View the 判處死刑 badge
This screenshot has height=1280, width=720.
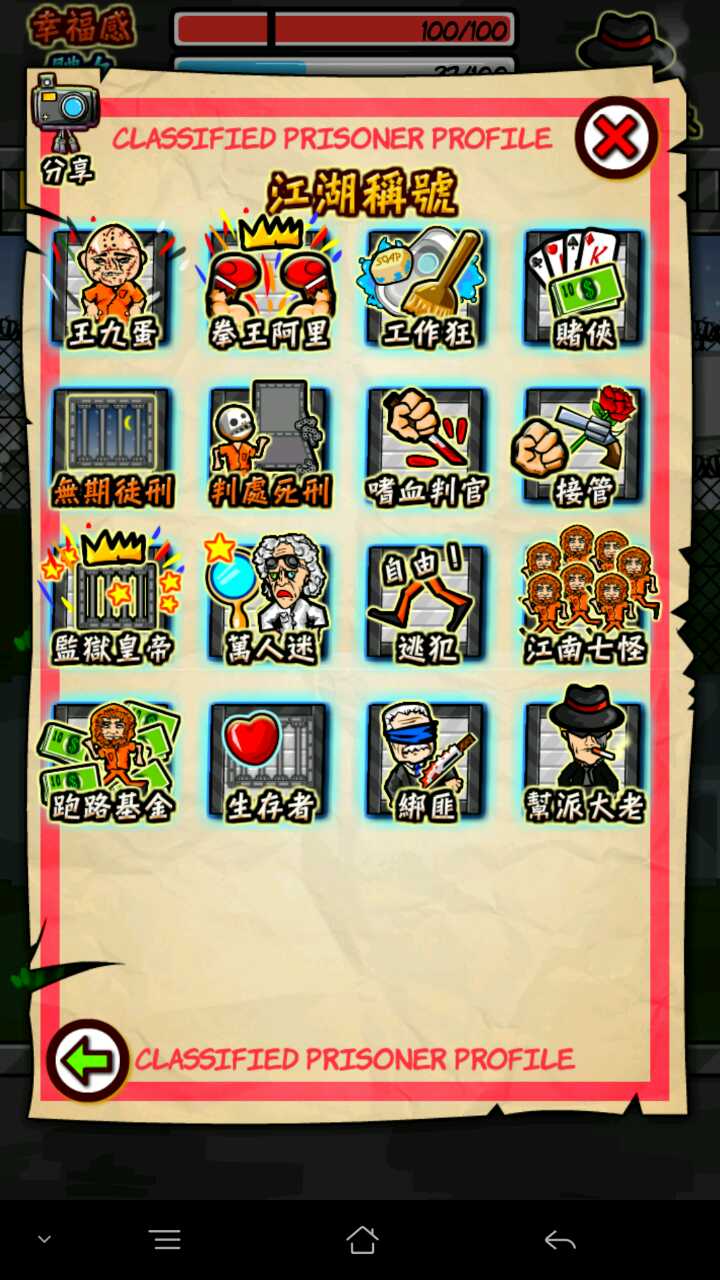pos(269,446)
